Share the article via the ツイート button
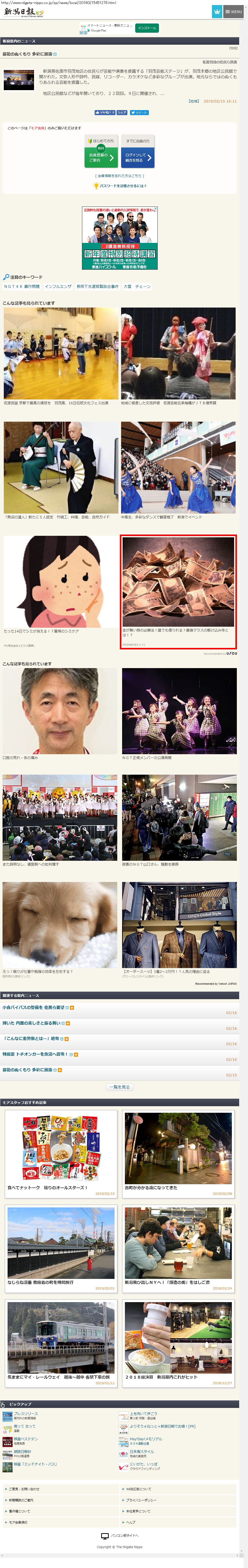Viewport: 248px width, 1568px height. click(x=139, y=113)
